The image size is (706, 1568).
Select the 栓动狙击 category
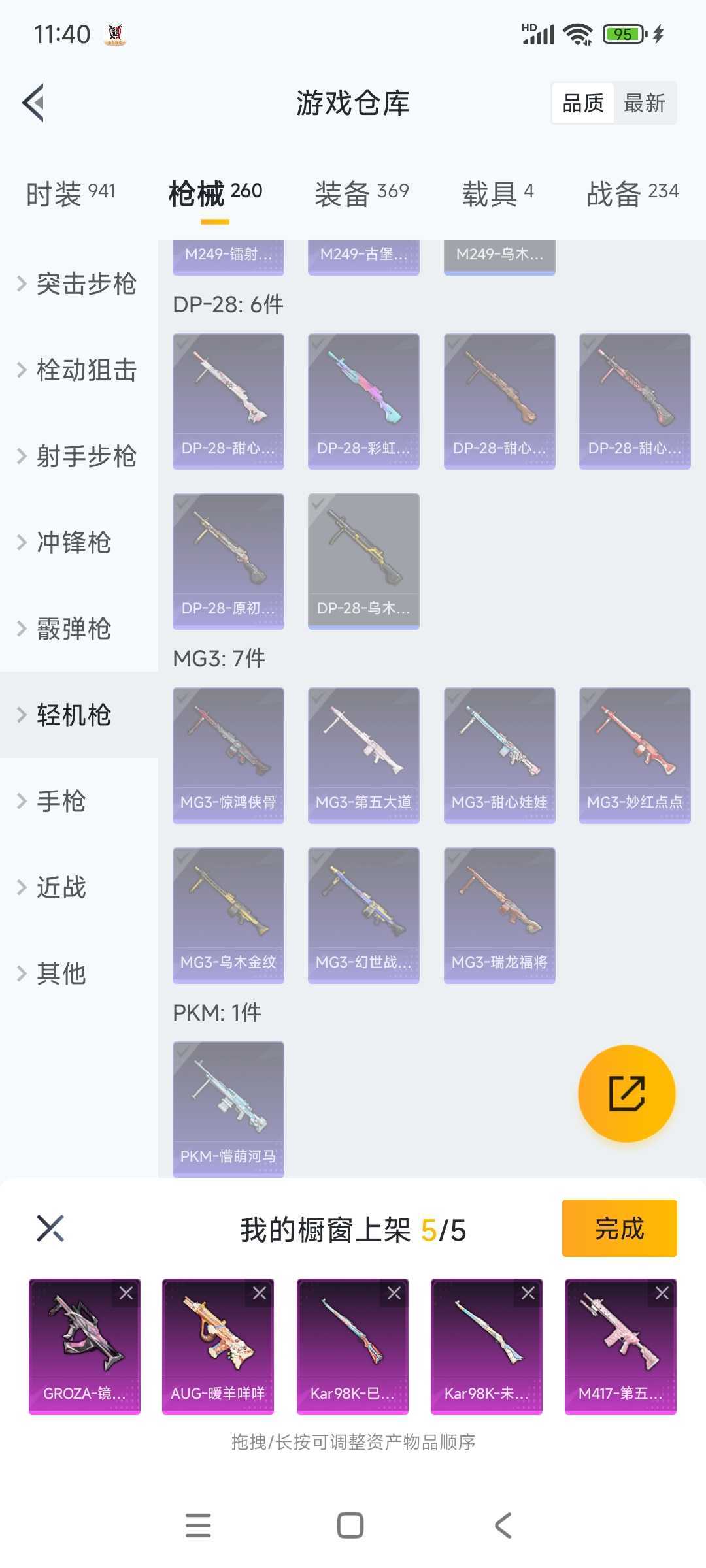[x=78, y=370]
